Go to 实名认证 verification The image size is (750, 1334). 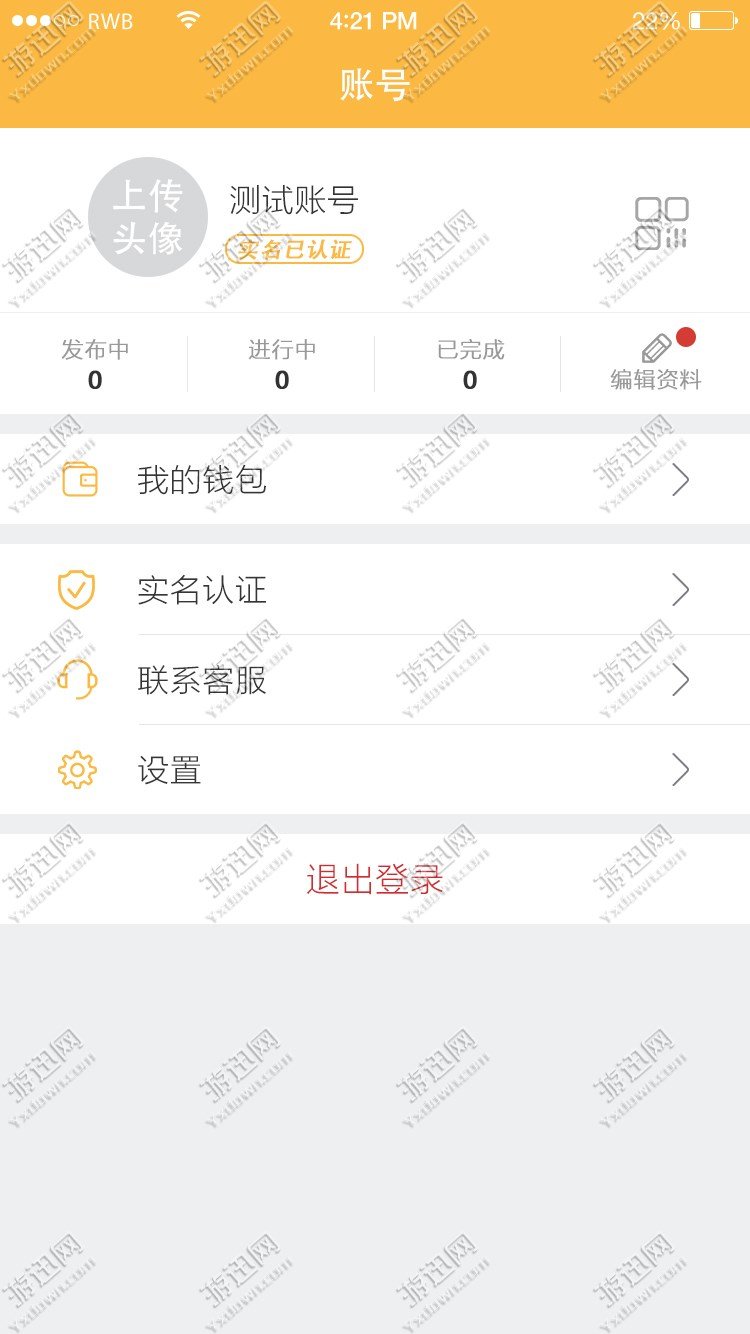tap(375, 590)
